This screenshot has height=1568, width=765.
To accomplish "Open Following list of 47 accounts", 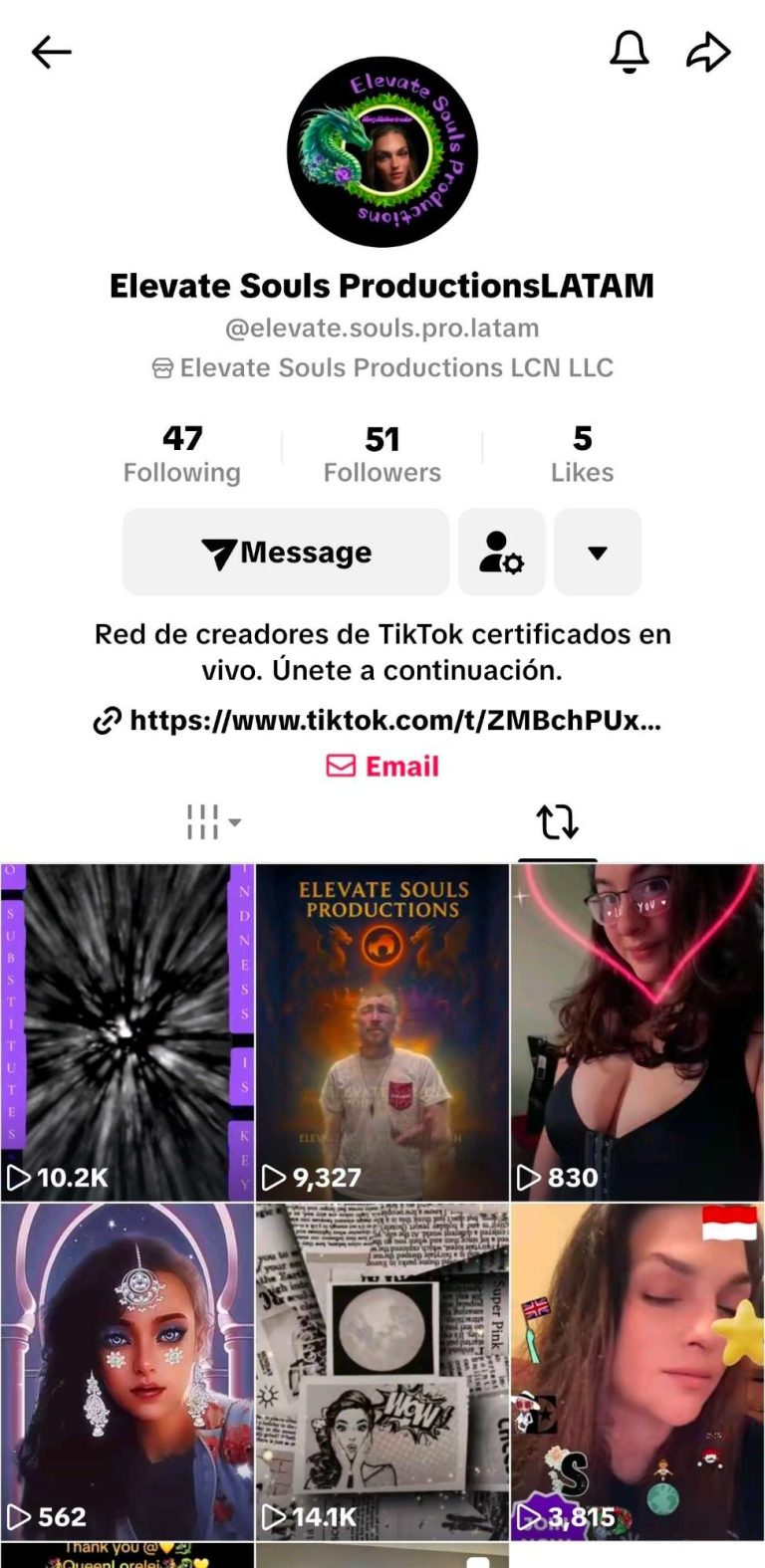I will tap(182, 453).
